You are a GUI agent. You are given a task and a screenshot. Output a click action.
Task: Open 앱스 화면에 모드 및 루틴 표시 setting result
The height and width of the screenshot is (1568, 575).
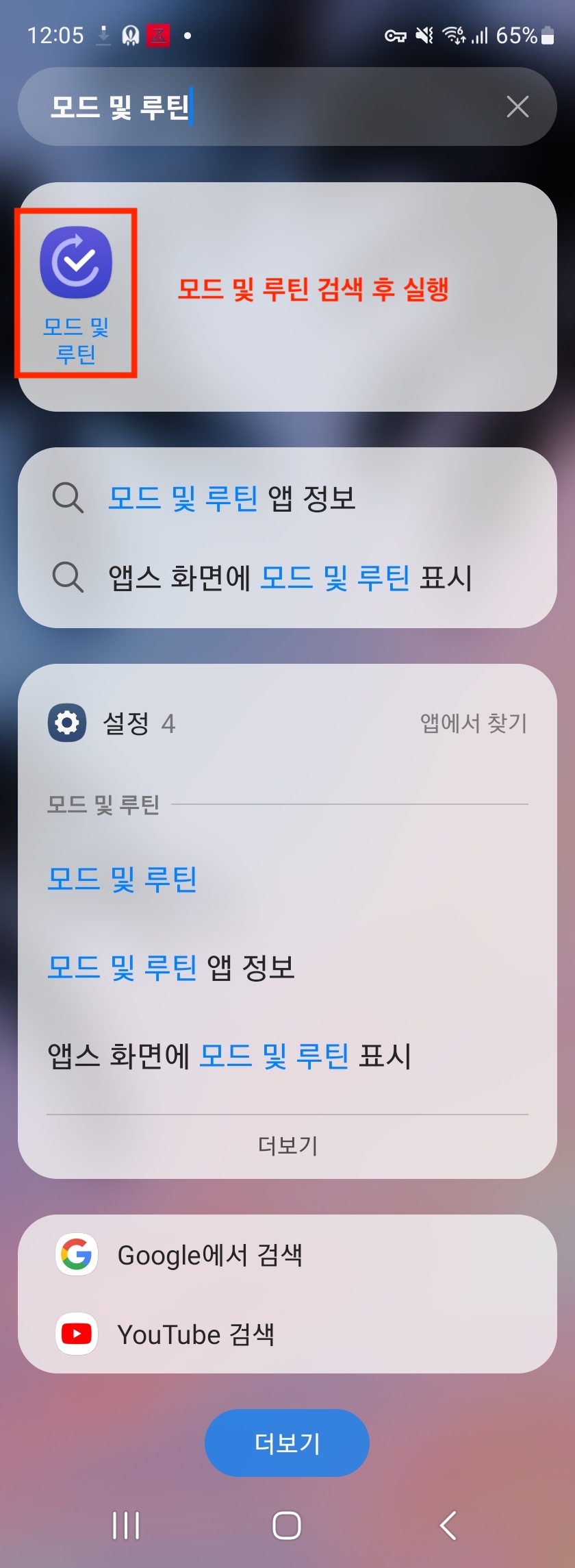coord(229,1056)
